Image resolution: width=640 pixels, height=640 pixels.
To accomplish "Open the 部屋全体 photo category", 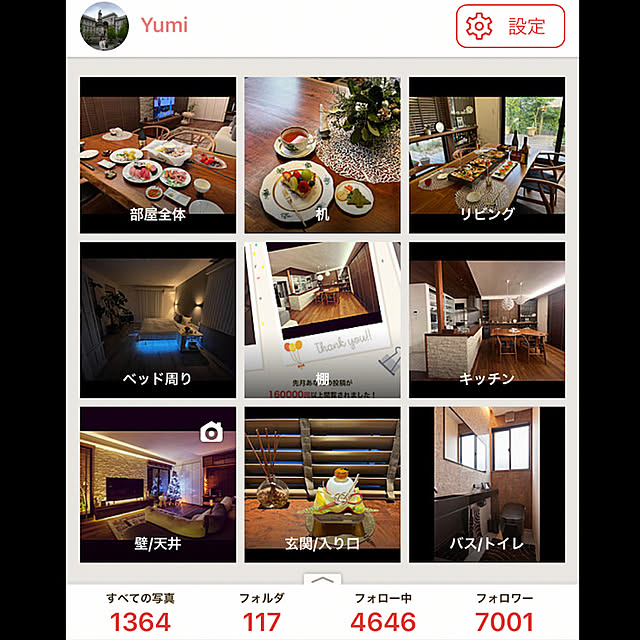I will (x=158, y=155).
